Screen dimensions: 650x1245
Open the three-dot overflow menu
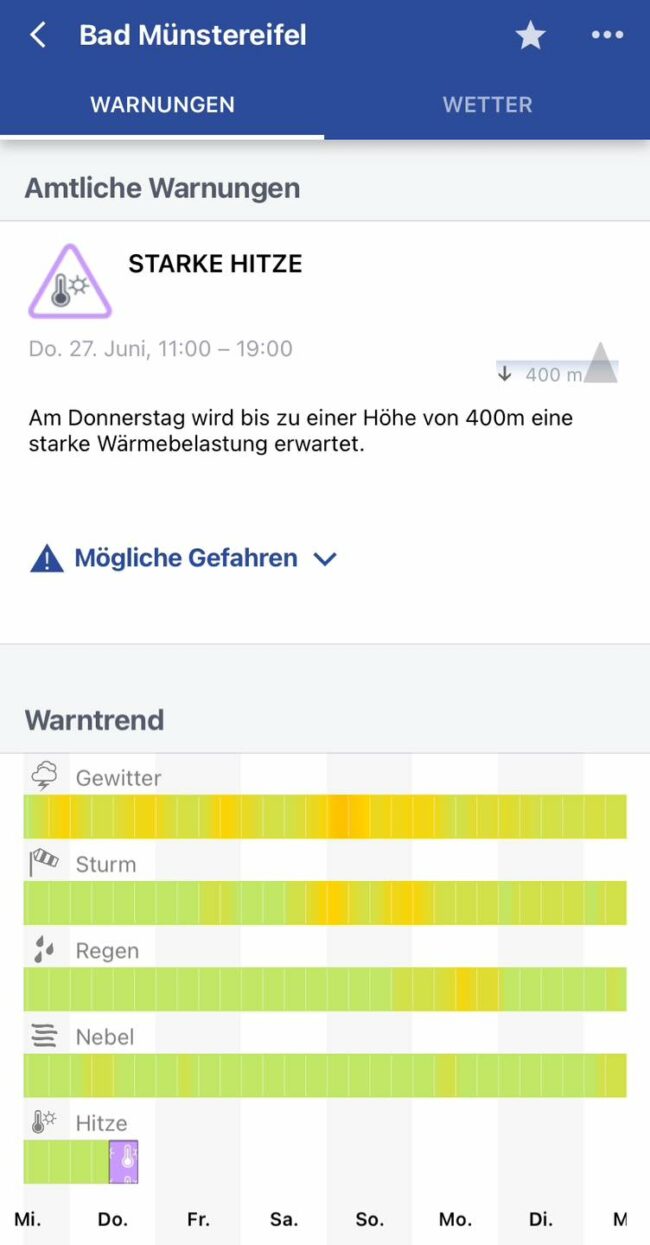click(x=607, y=36)
